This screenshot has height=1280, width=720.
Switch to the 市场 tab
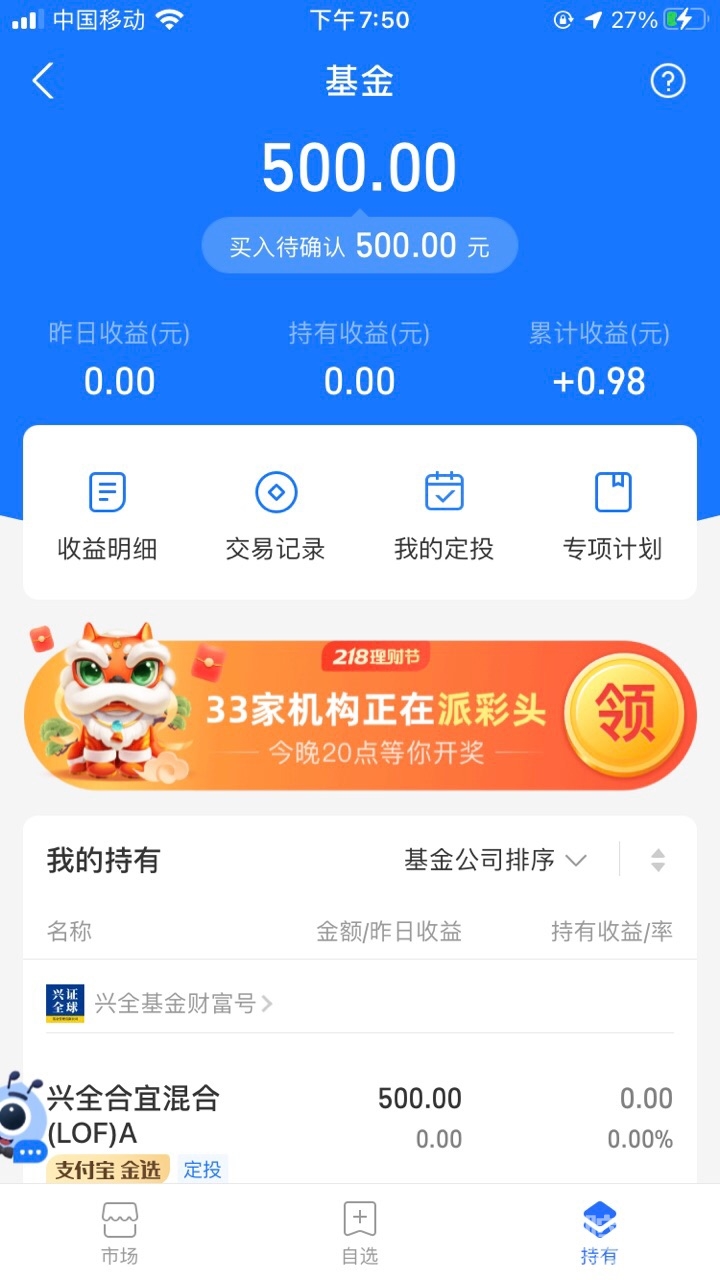coord(120,1234)
